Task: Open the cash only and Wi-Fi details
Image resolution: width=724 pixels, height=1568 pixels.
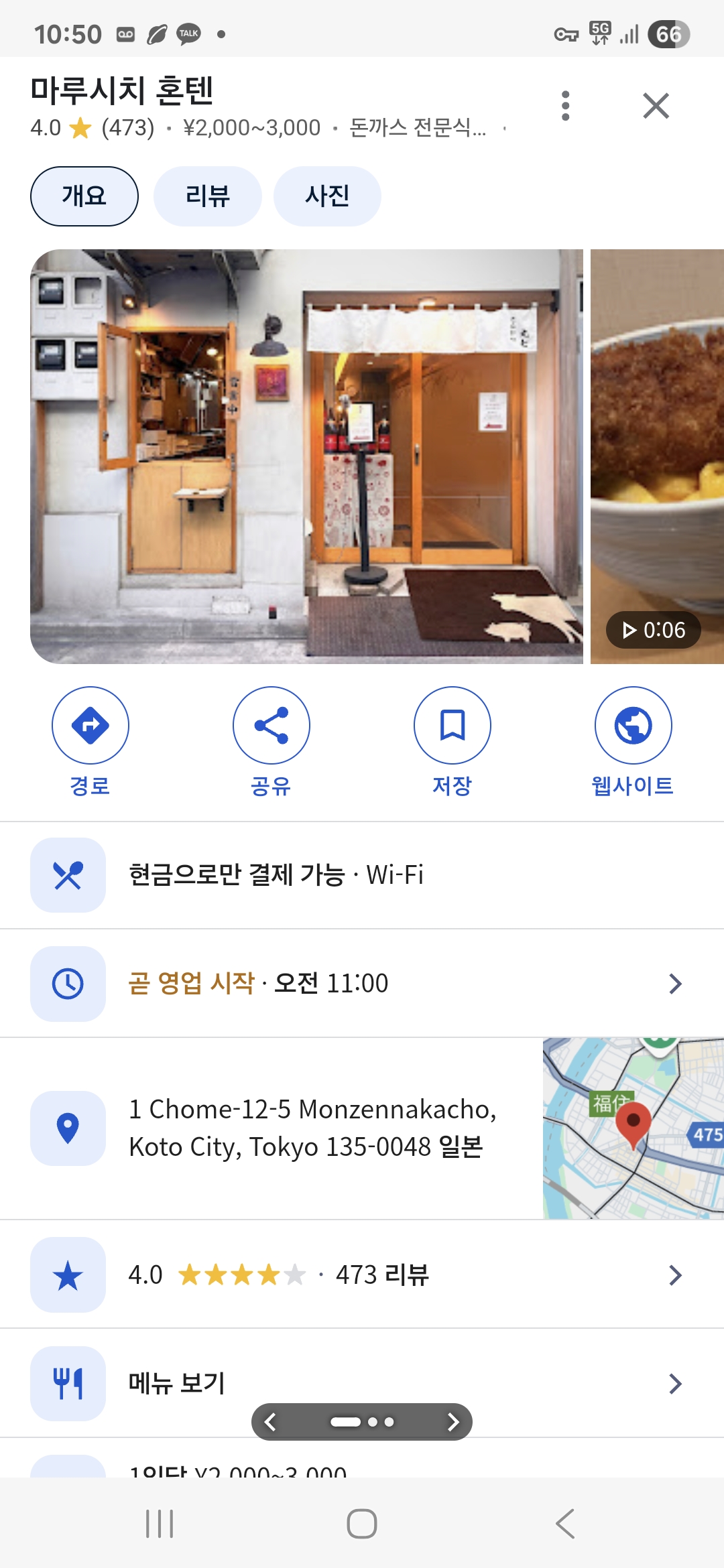Action: [276, 875]
